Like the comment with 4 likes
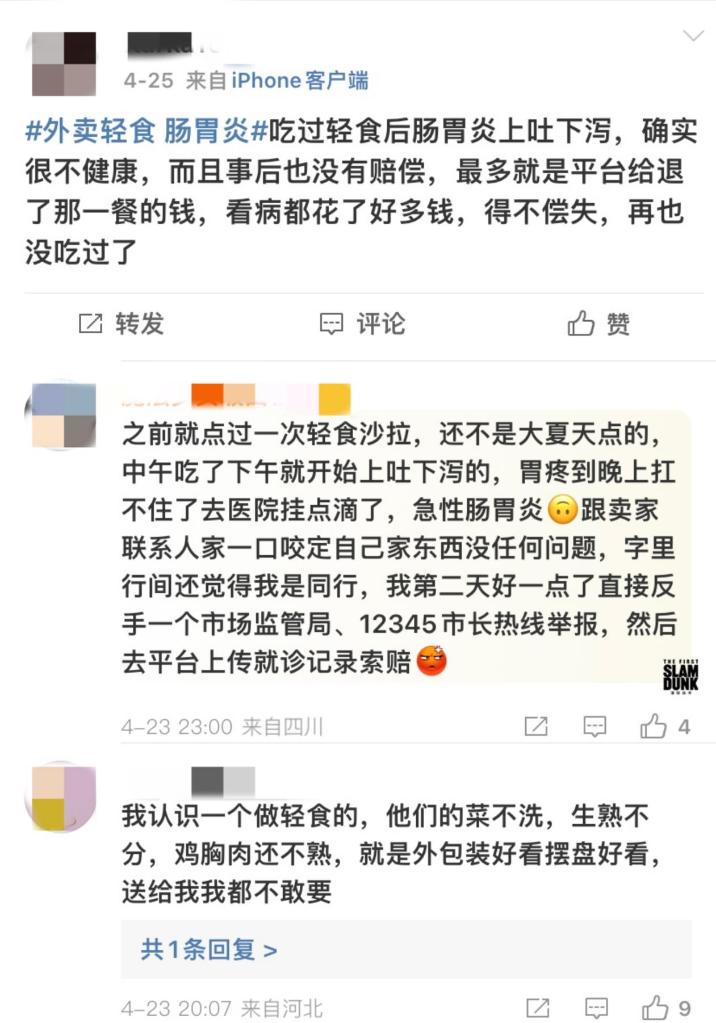Viewport: 716px width, 1023px height. click(x=665, y=727)
